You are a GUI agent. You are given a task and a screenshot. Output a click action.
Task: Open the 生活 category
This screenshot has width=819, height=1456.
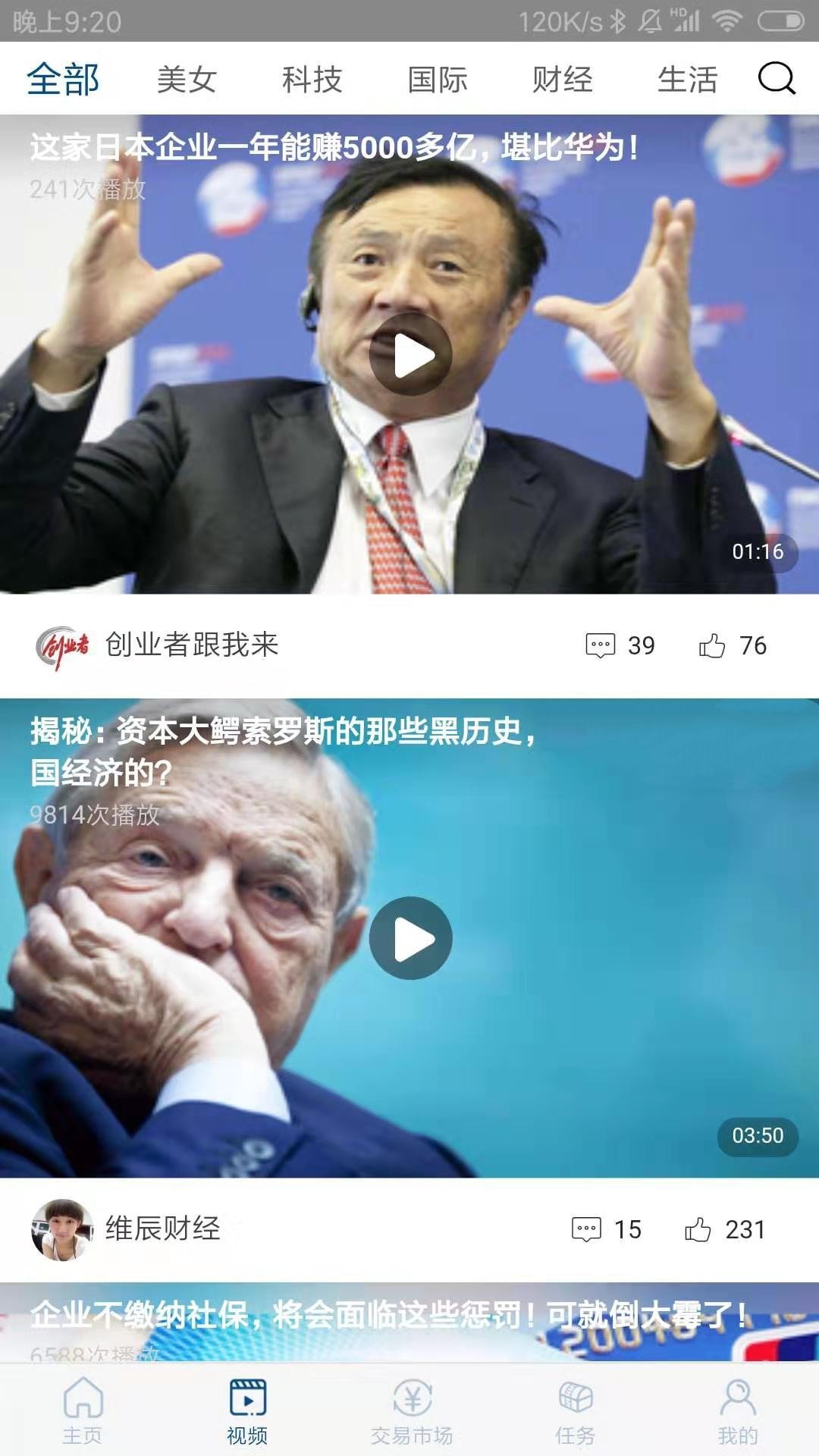[686, 78]
